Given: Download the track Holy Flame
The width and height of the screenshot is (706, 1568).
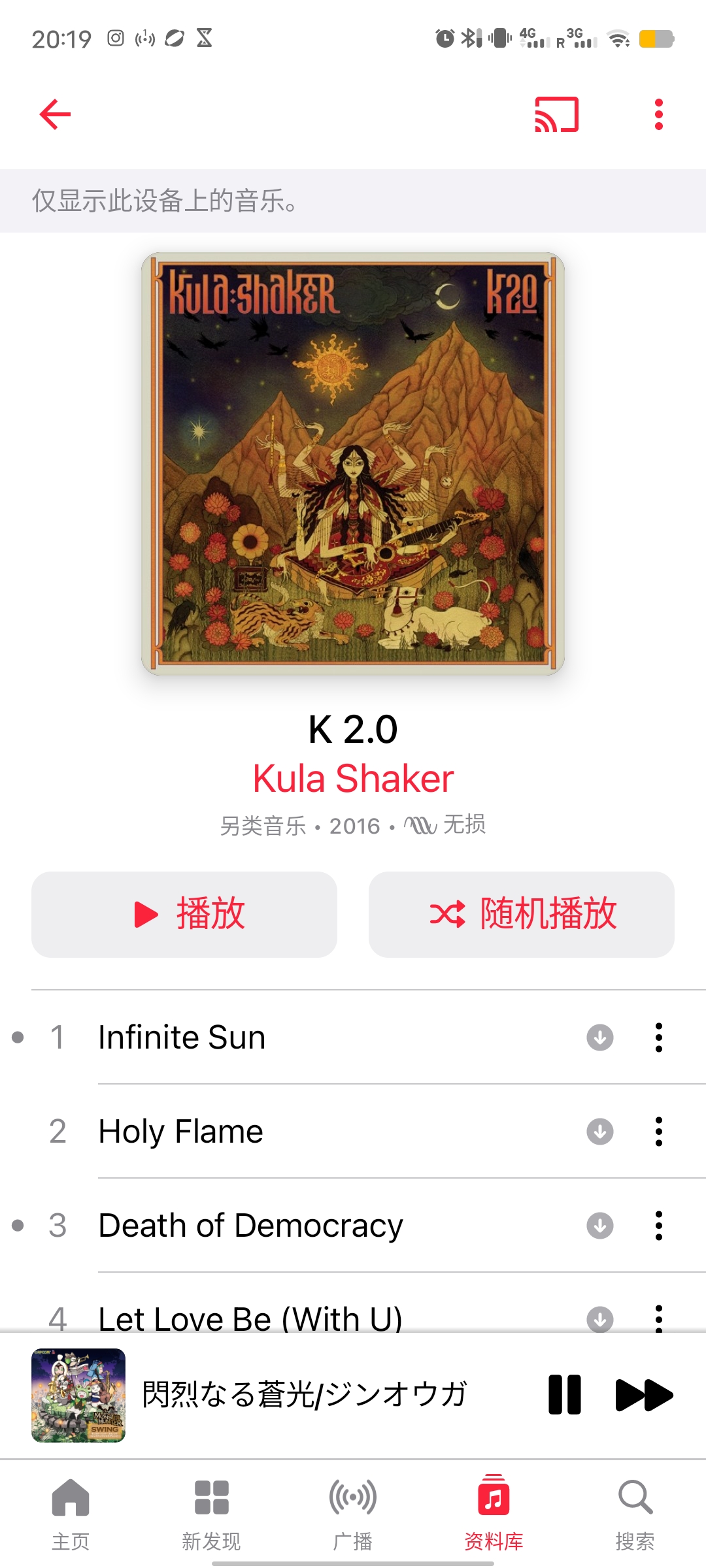Looking at the screenshot, I should click(x=599, y=1132).
